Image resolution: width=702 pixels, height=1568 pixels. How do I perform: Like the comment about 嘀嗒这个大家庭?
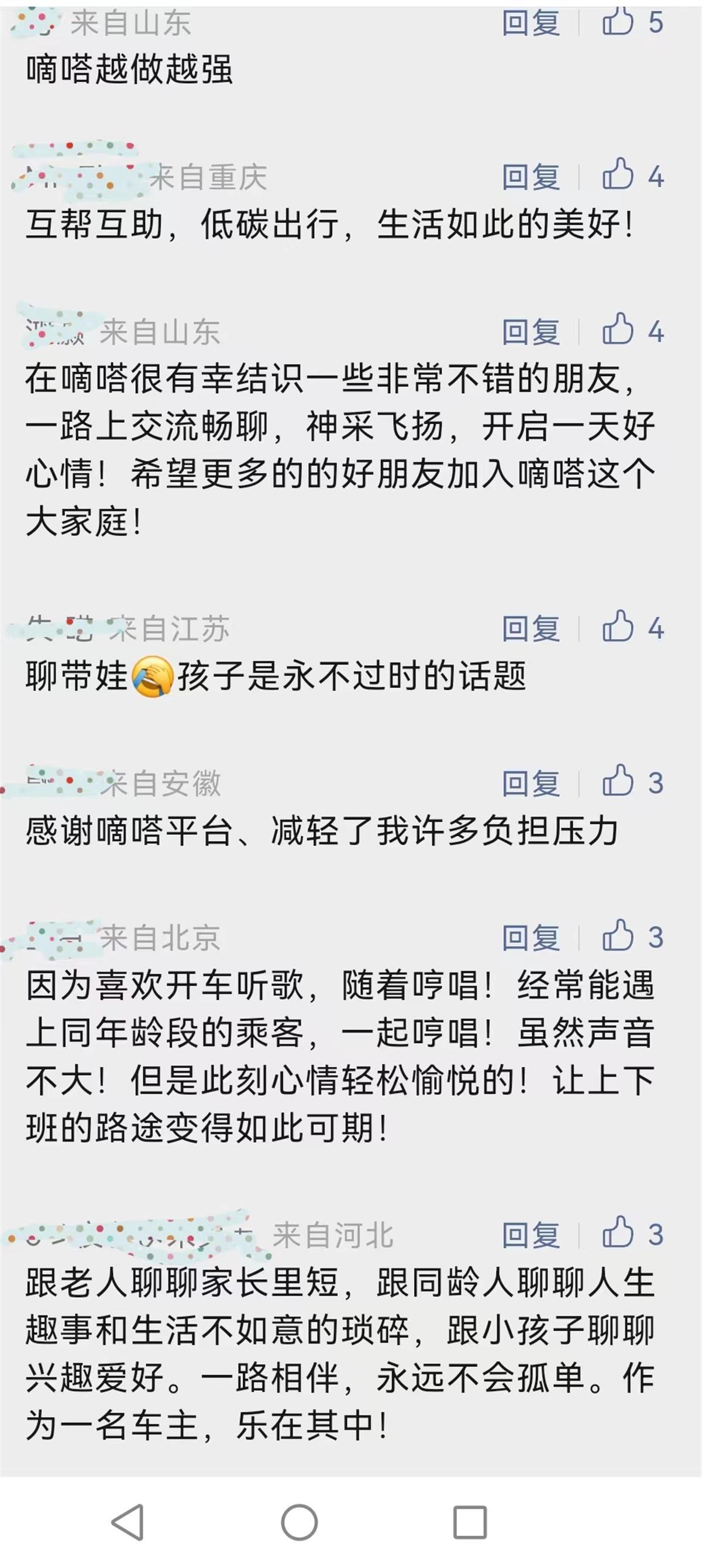point(618,330)
